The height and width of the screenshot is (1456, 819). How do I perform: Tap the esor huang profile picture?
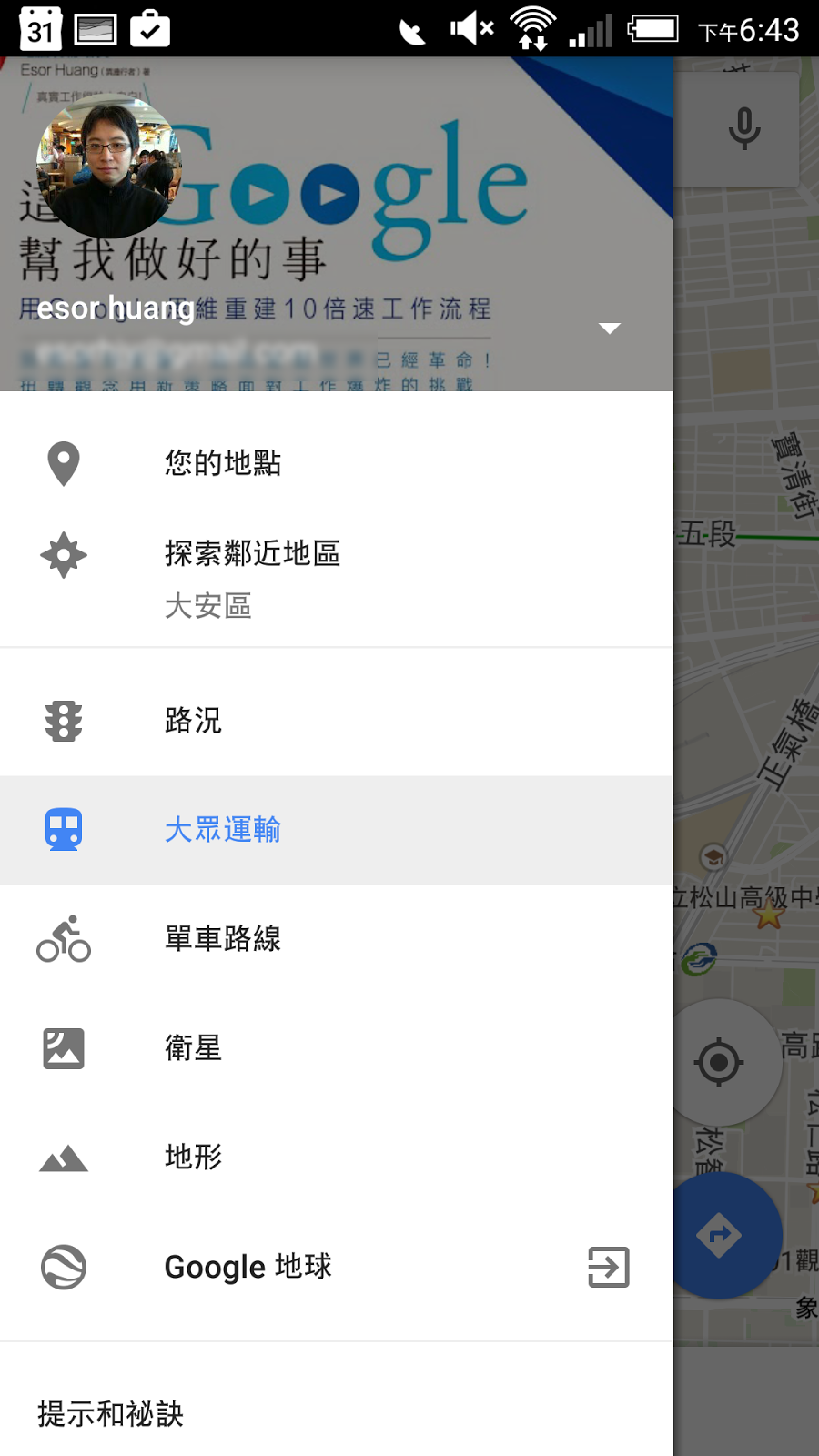point(109,166)
